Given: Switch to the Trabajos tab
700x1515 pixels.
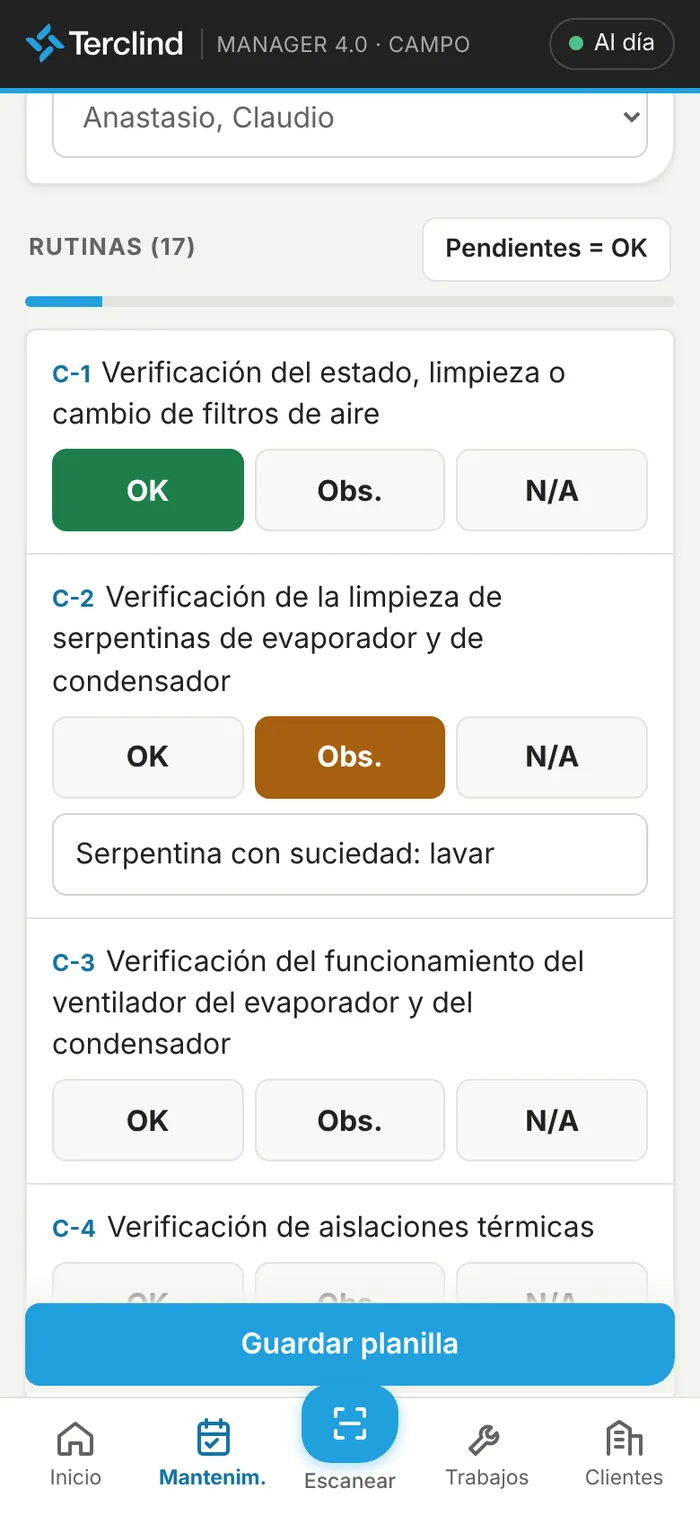Looking at the screenshot, I should point(487,1453).
